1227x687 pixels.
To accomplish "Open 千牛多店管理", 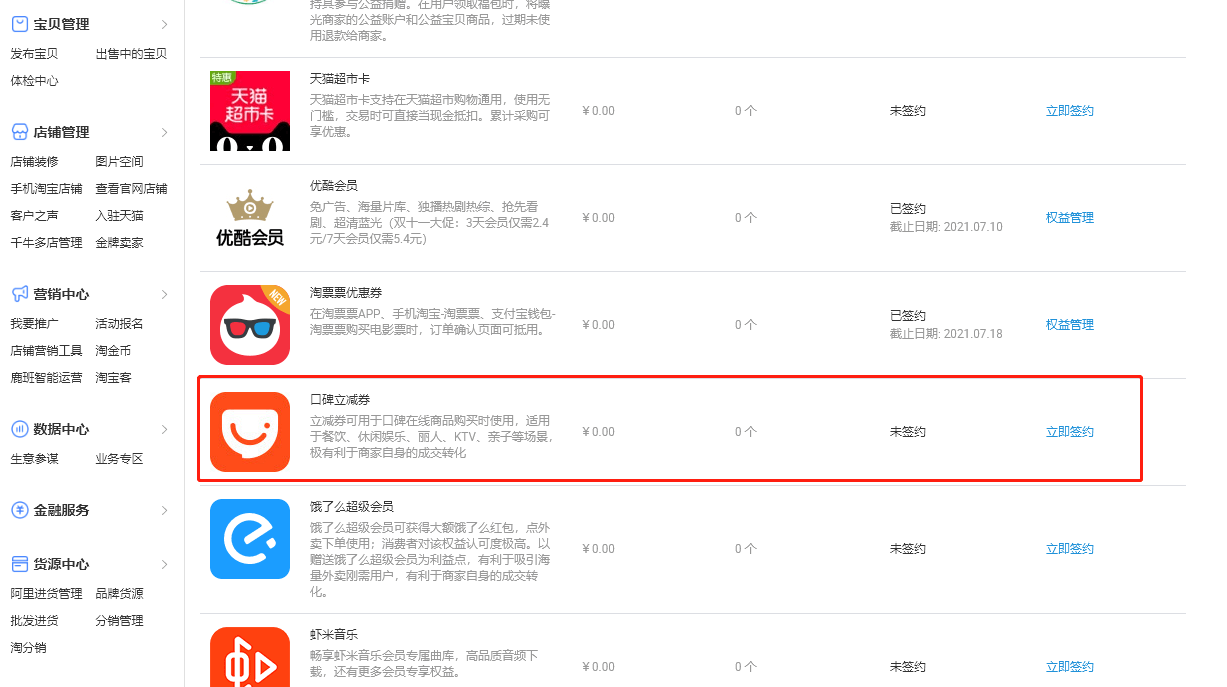I will pyautogui.click(x=46, y=243).
